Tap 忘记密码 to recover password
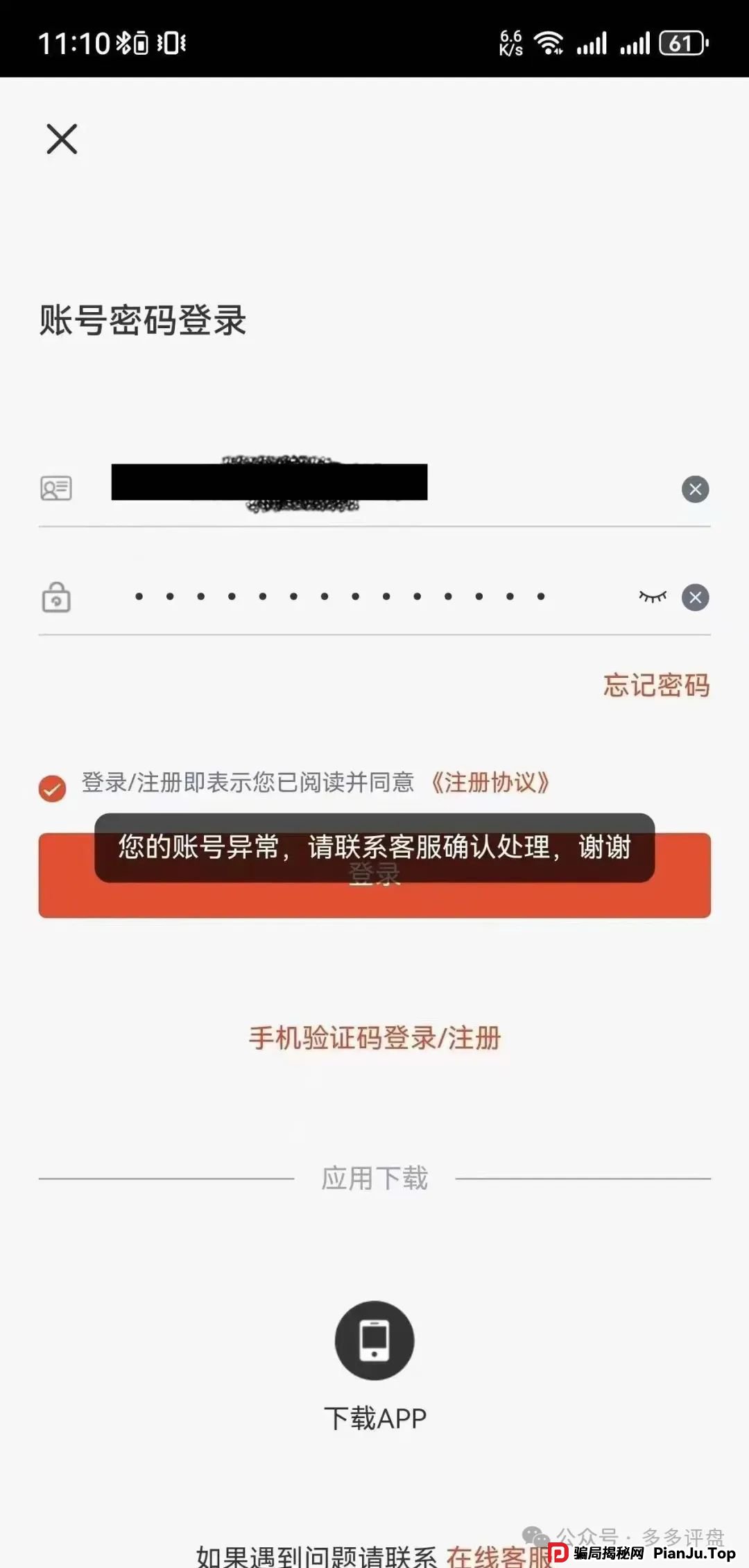 click(655, 687)
